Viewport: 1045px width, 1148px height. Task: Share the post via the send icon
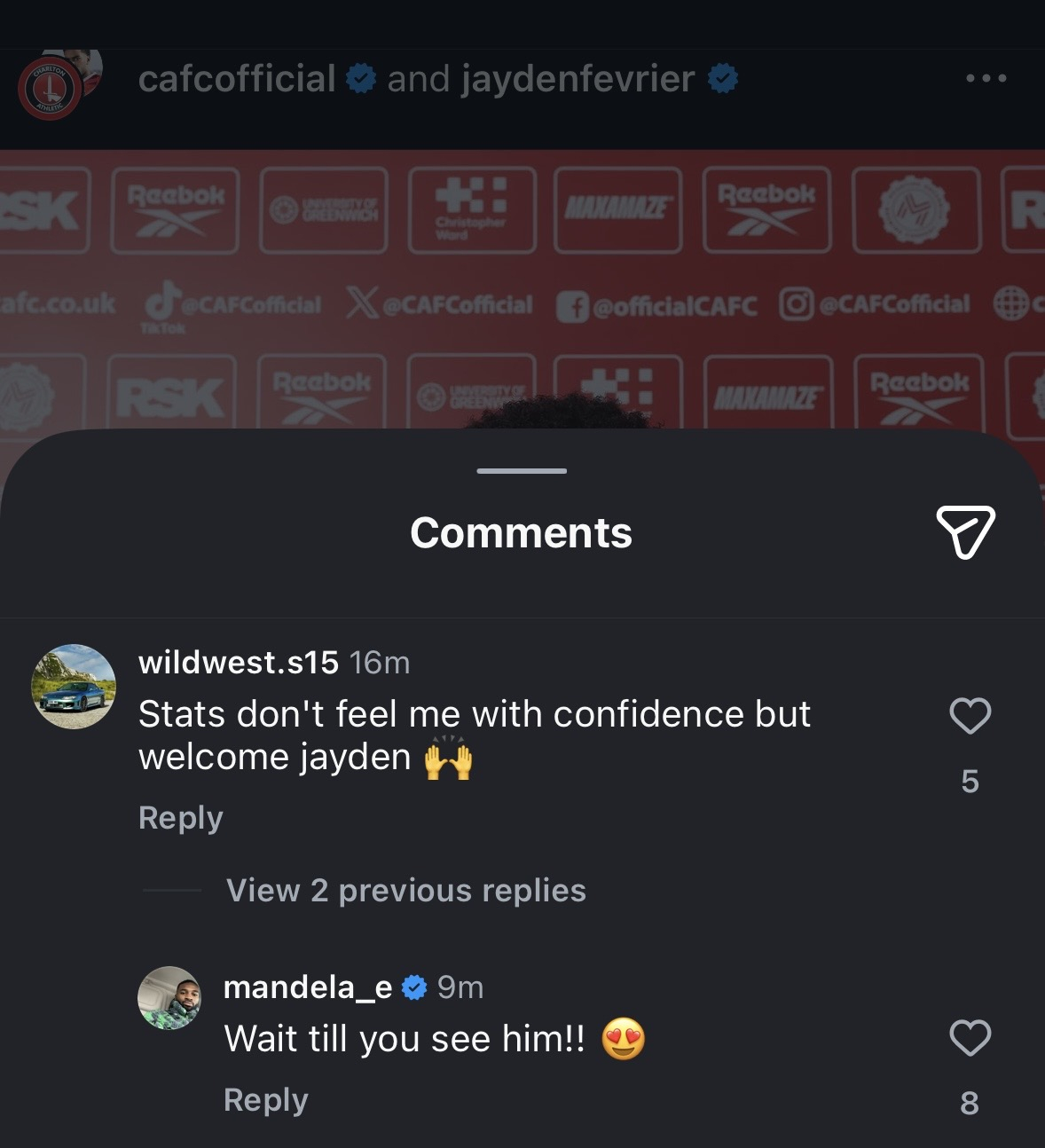coord(965,532)
